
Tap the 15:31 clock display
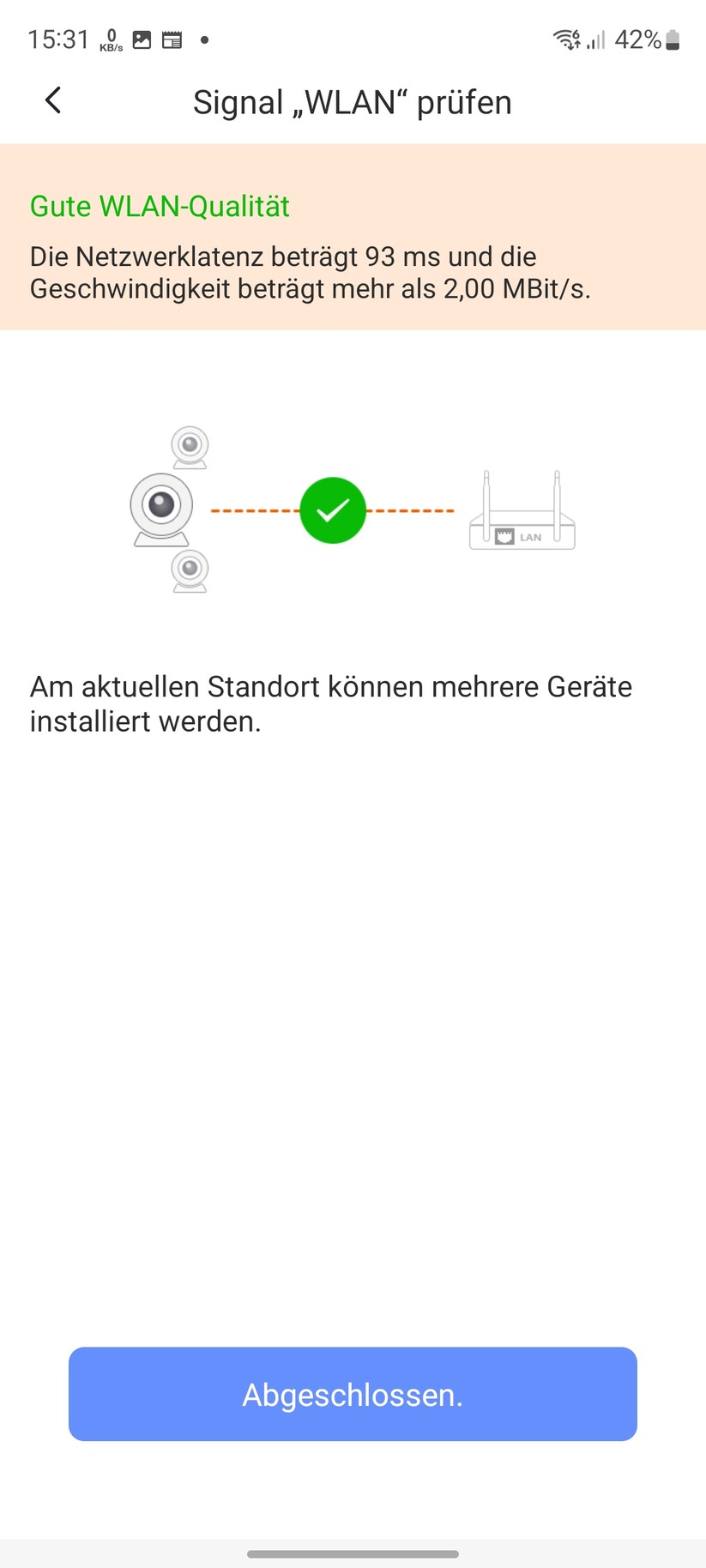58,39
